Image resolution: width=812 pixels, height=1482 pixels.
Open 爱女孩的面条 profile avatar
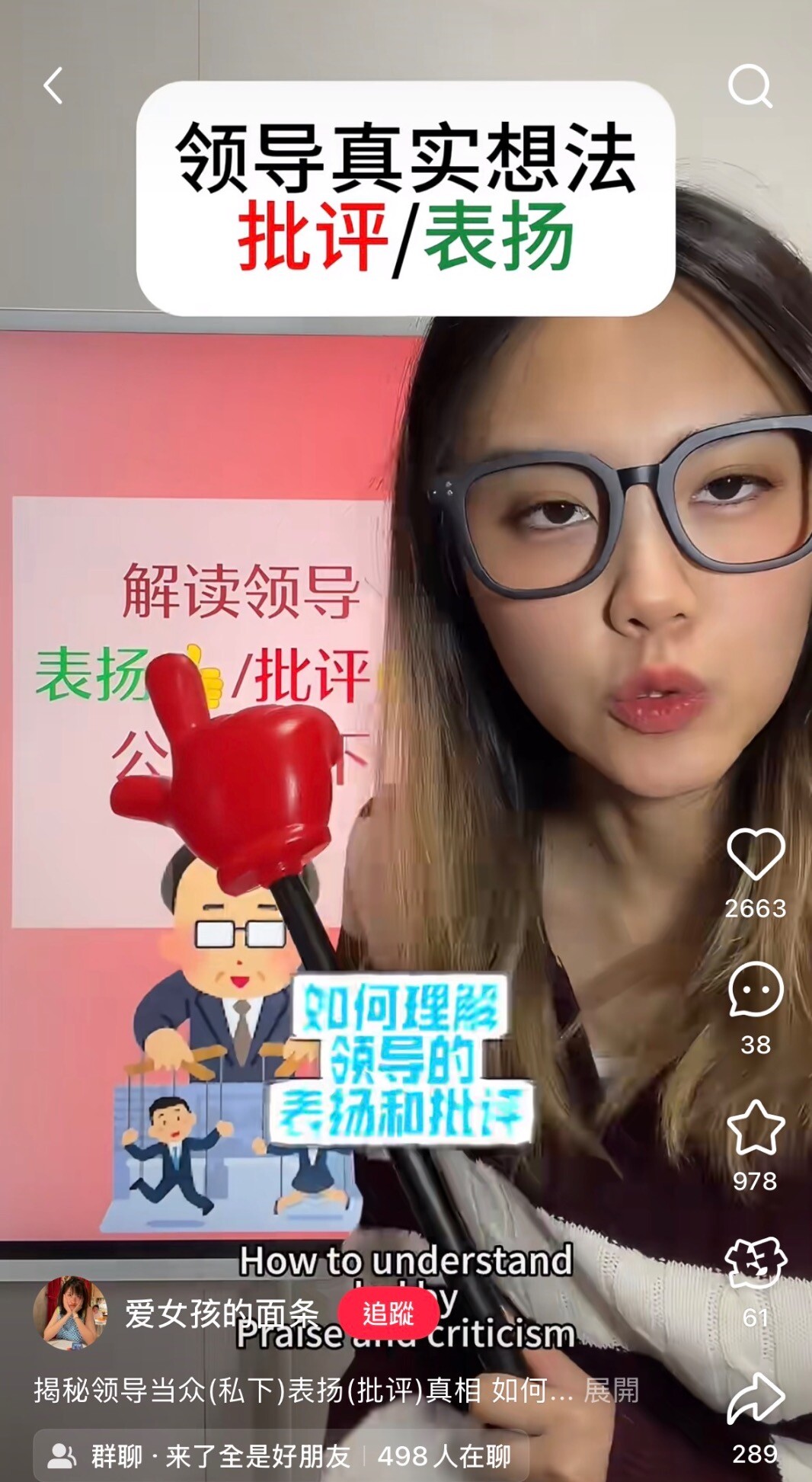click(70, 1313)
